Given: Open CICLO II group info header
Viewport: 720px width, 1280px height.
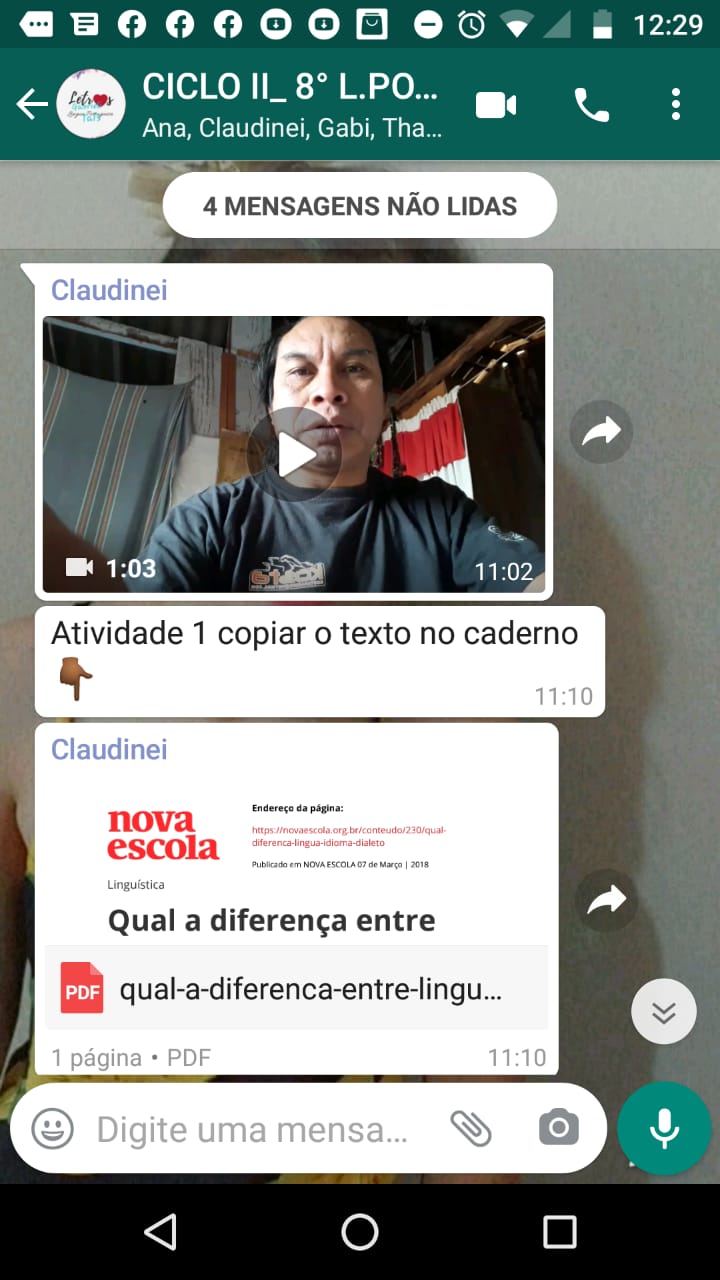Looking at the screenshot, I should [x=292, y=104].
